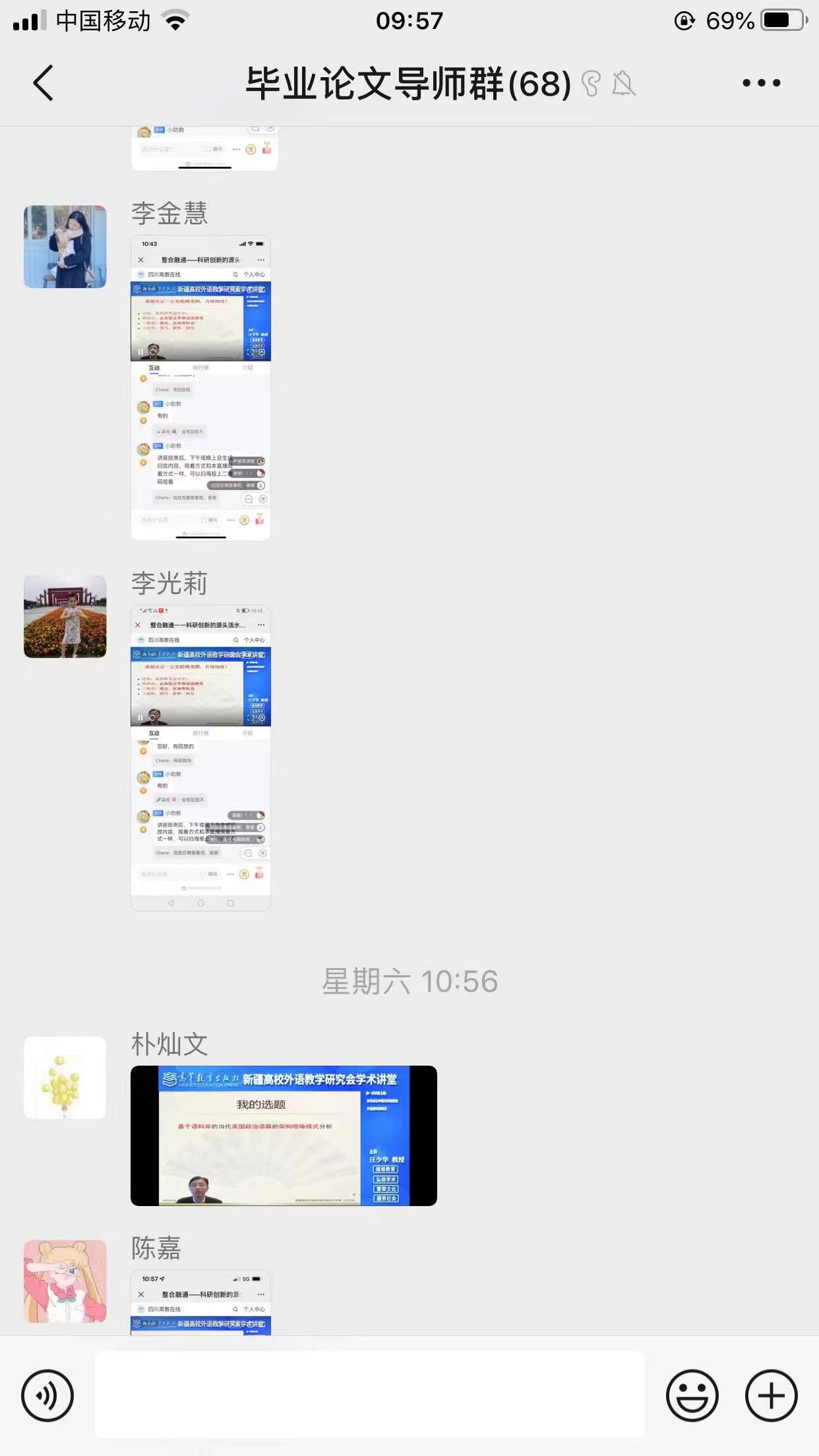View the screenshot sent by 李光莉
Screen dimensions: 819x1456
(x=201, y=758)
